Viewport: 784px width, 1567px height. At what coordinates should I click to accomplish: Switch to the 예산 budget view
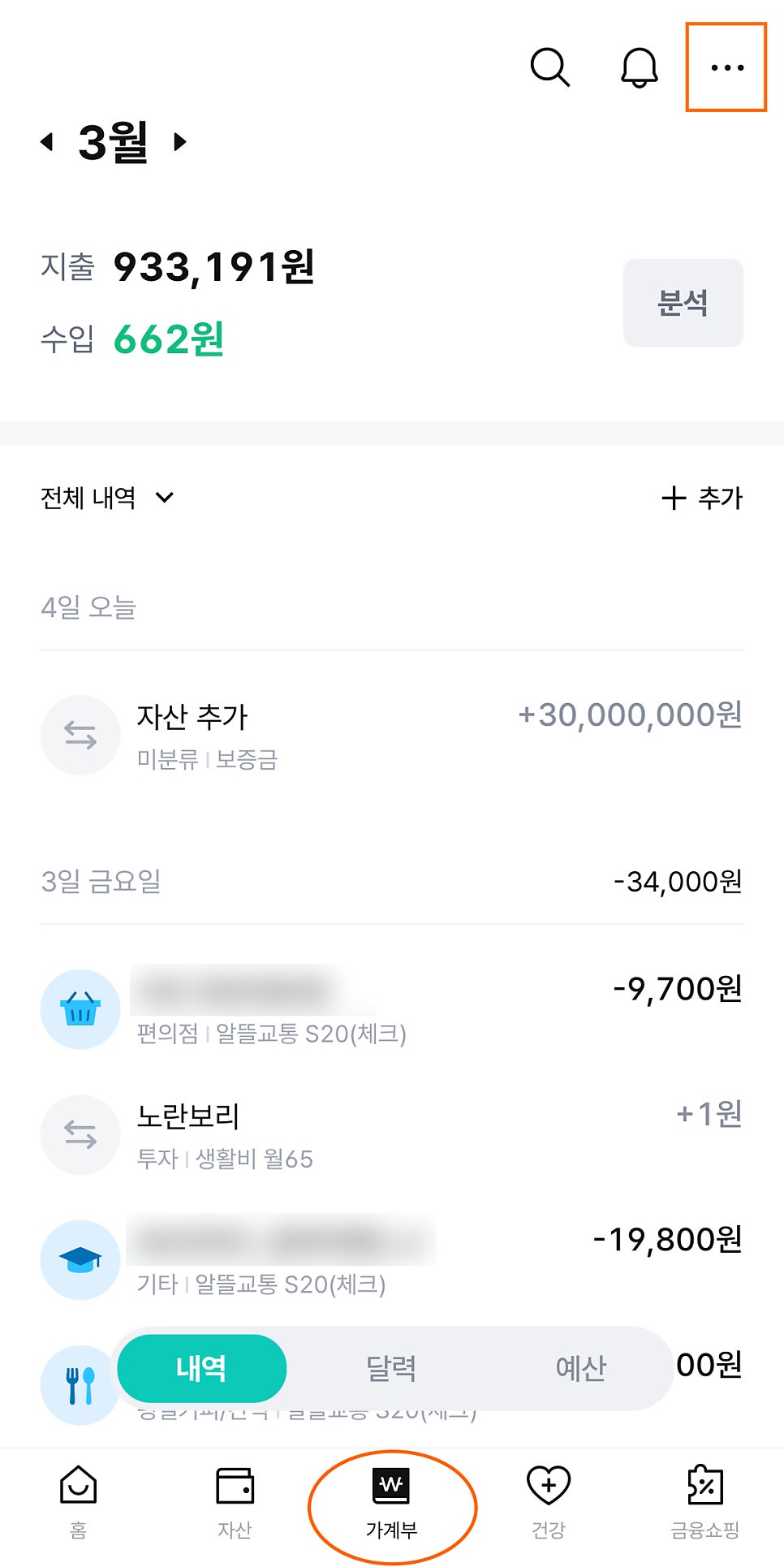point(581,1369)
